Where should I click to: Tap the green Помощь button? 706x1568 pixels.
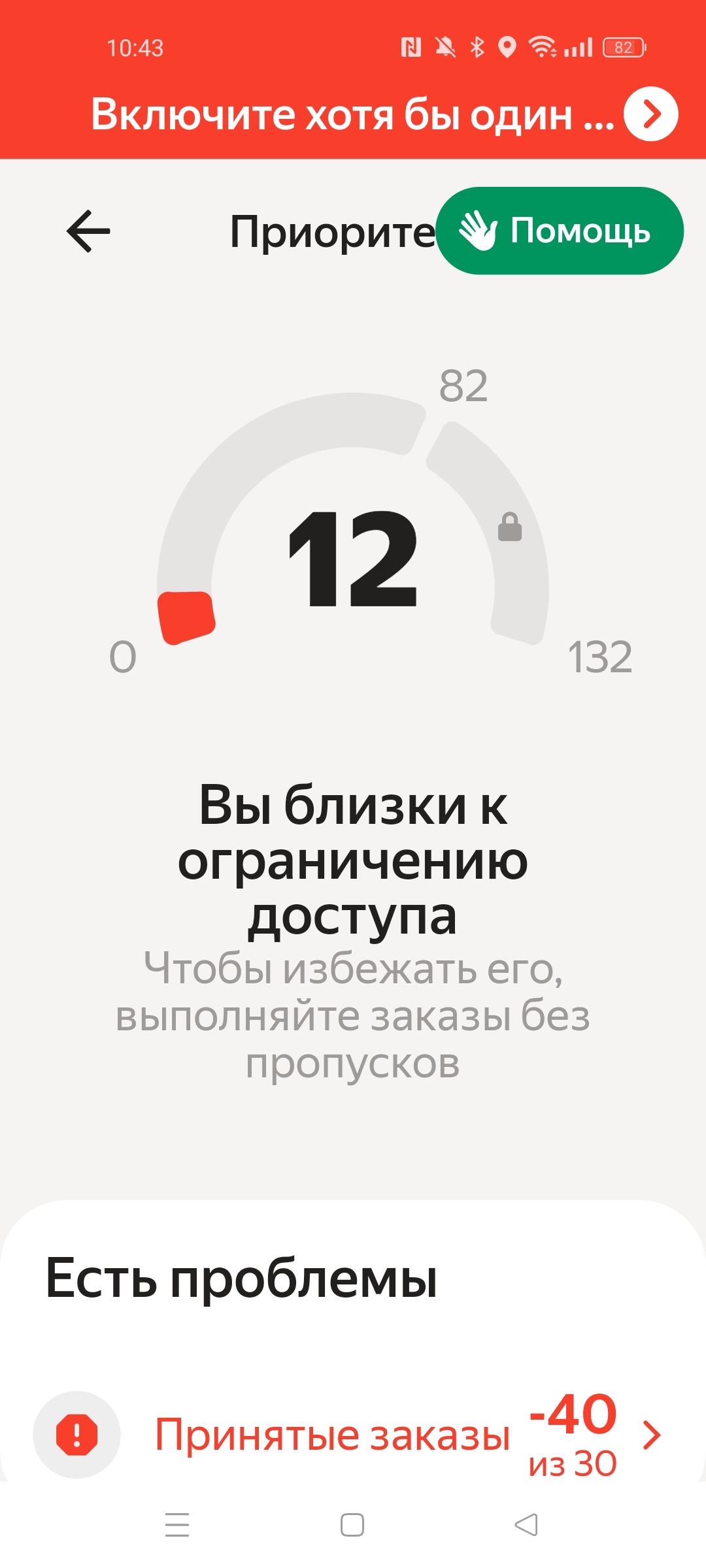pos(560,231)
